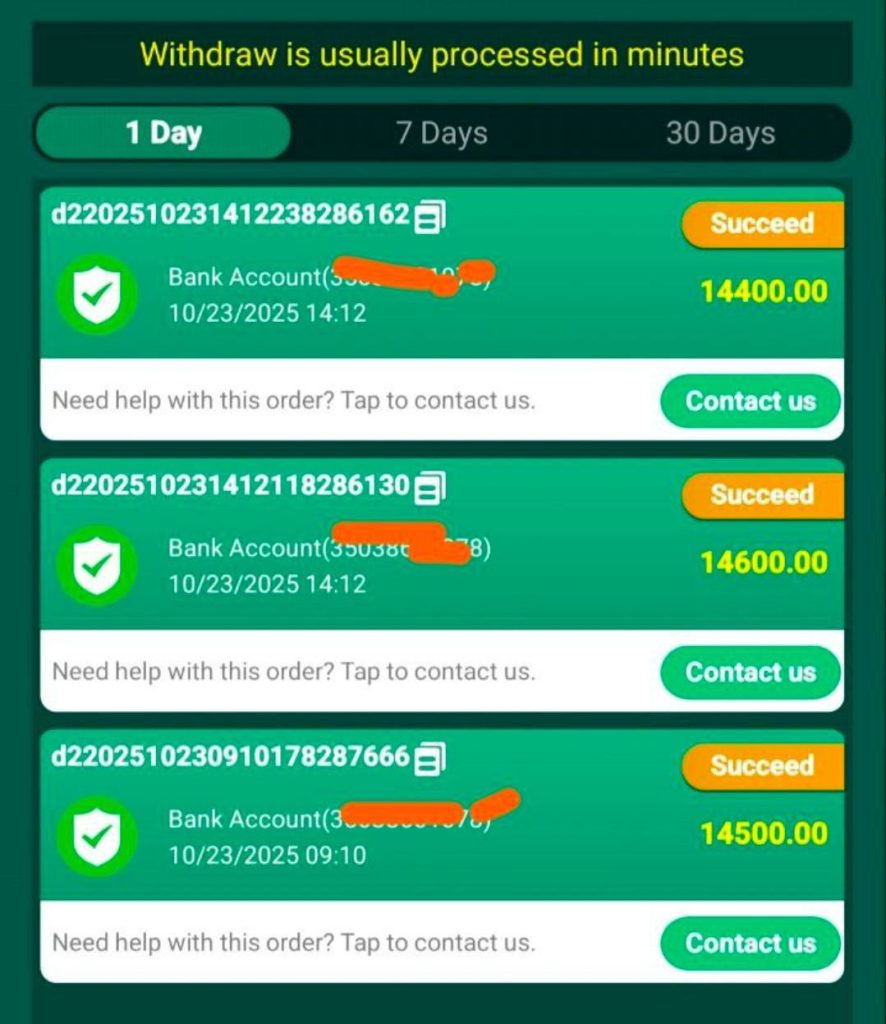Copy order ID ending in 286130

click(x=431, y=487)
